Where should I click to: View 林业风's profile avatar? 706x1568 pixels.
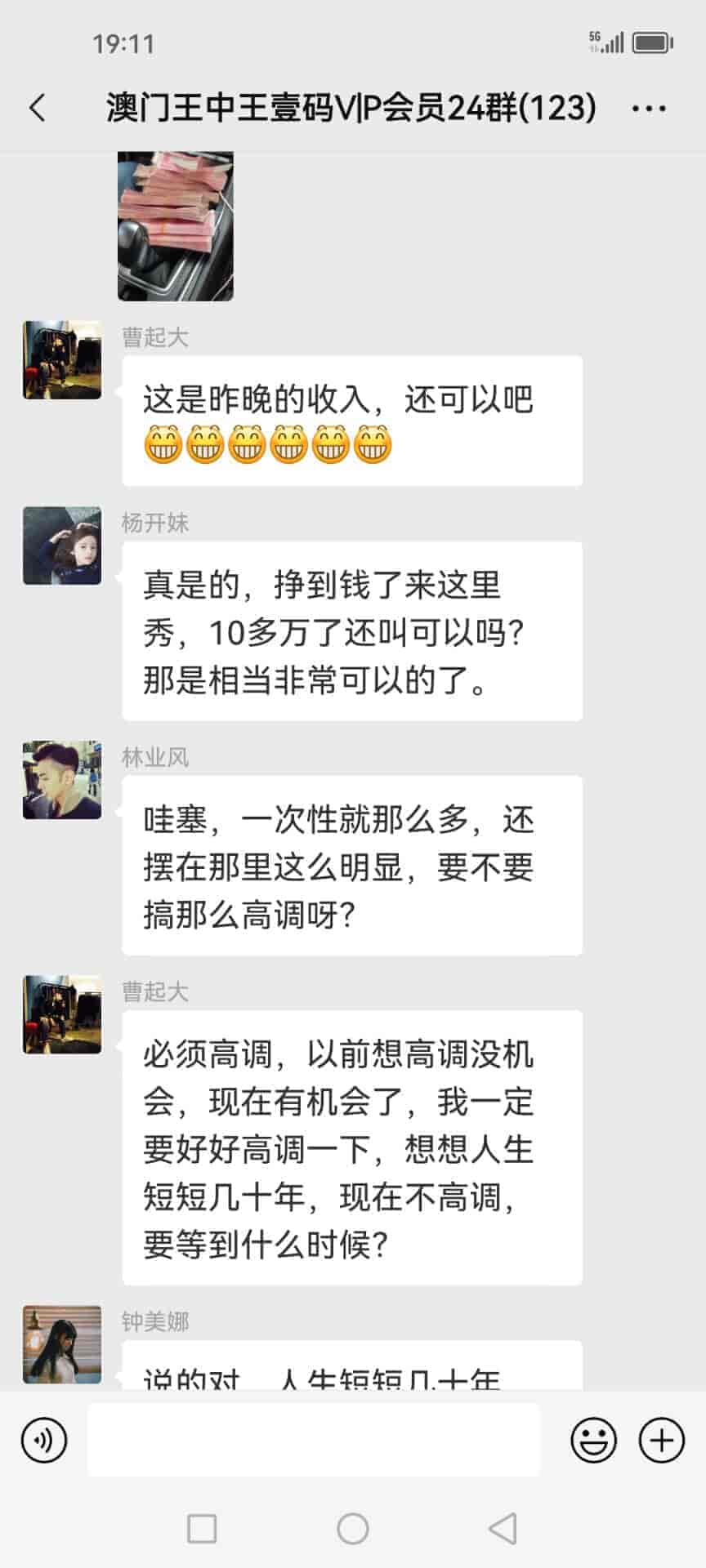pos(62,780)
